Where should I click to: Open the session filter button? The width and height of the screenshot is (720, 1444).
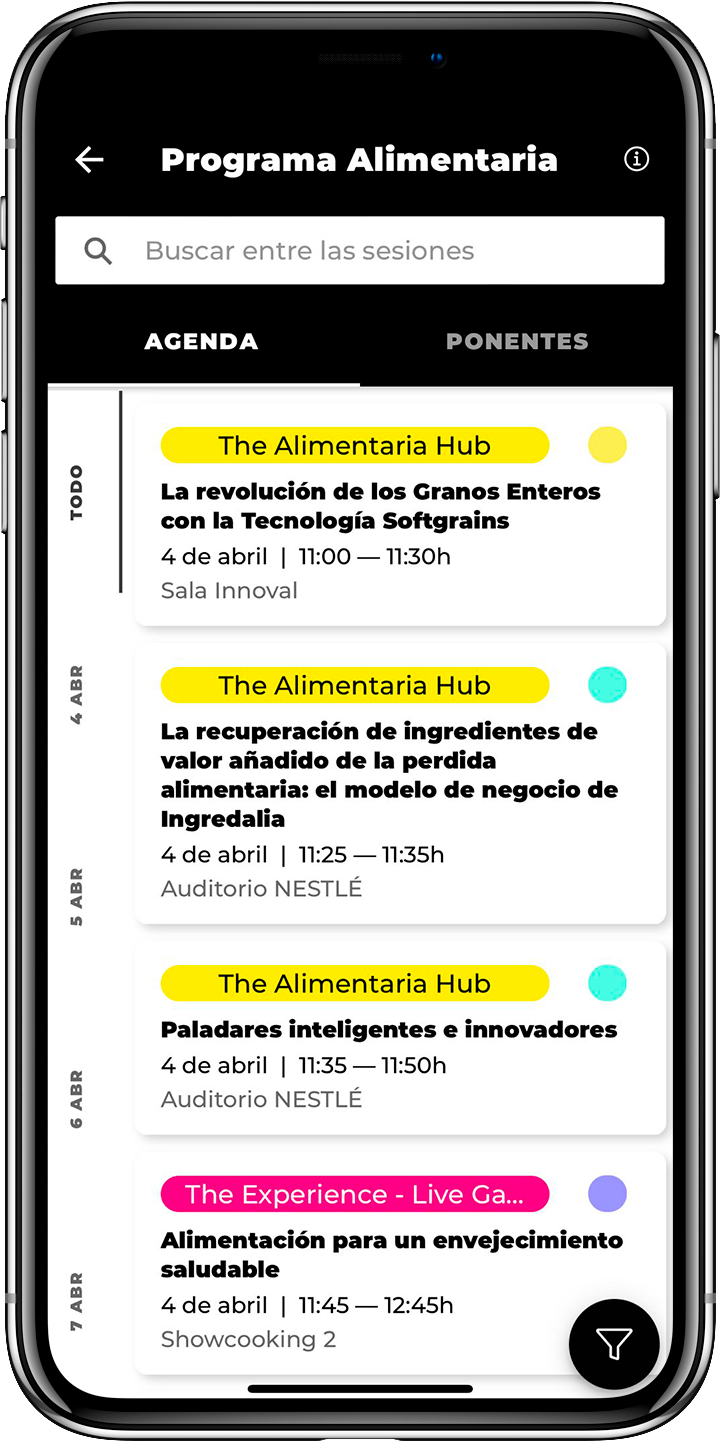[614, 1344]
